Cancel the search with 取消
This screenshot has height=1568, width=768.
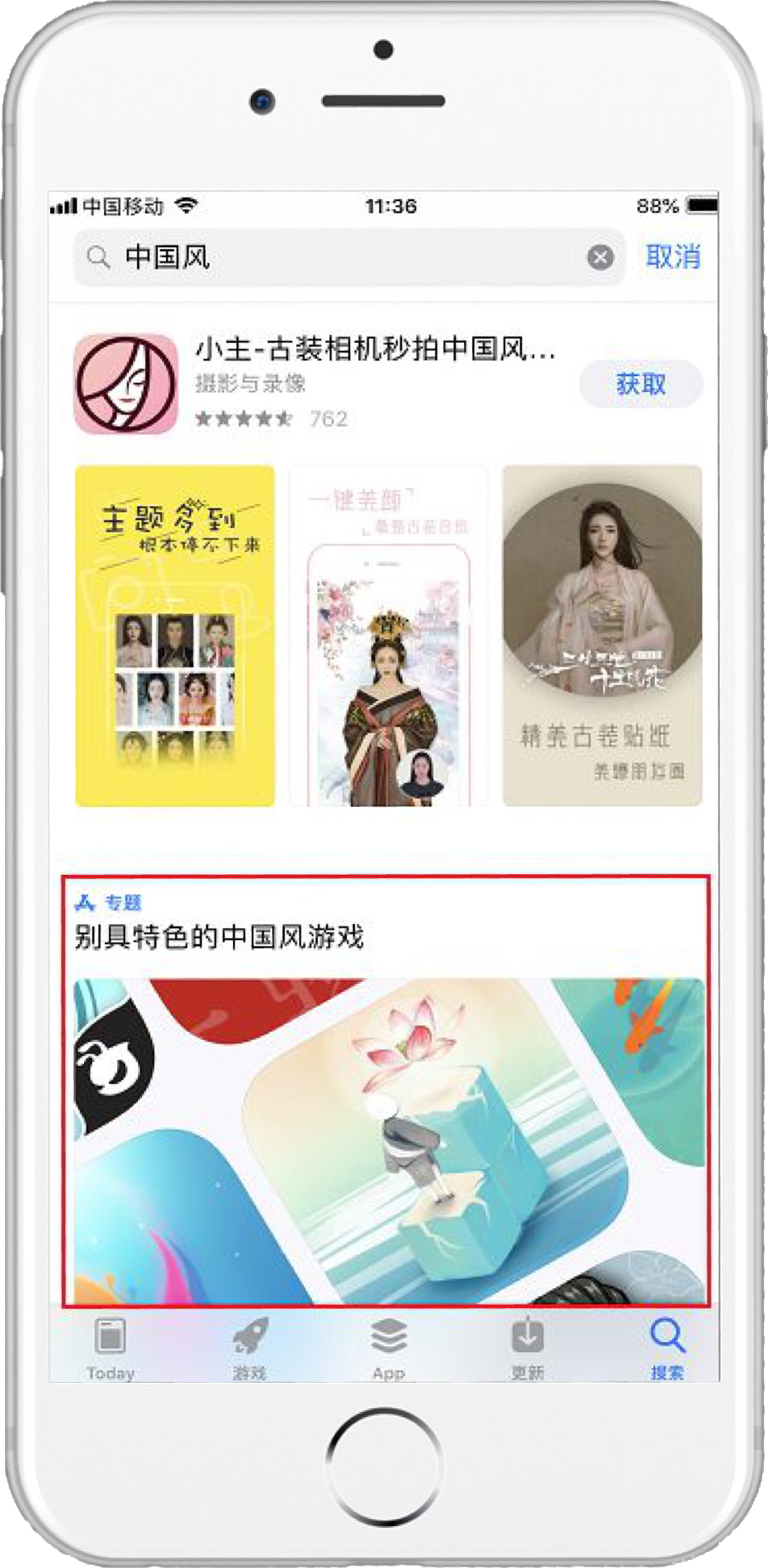672,257
